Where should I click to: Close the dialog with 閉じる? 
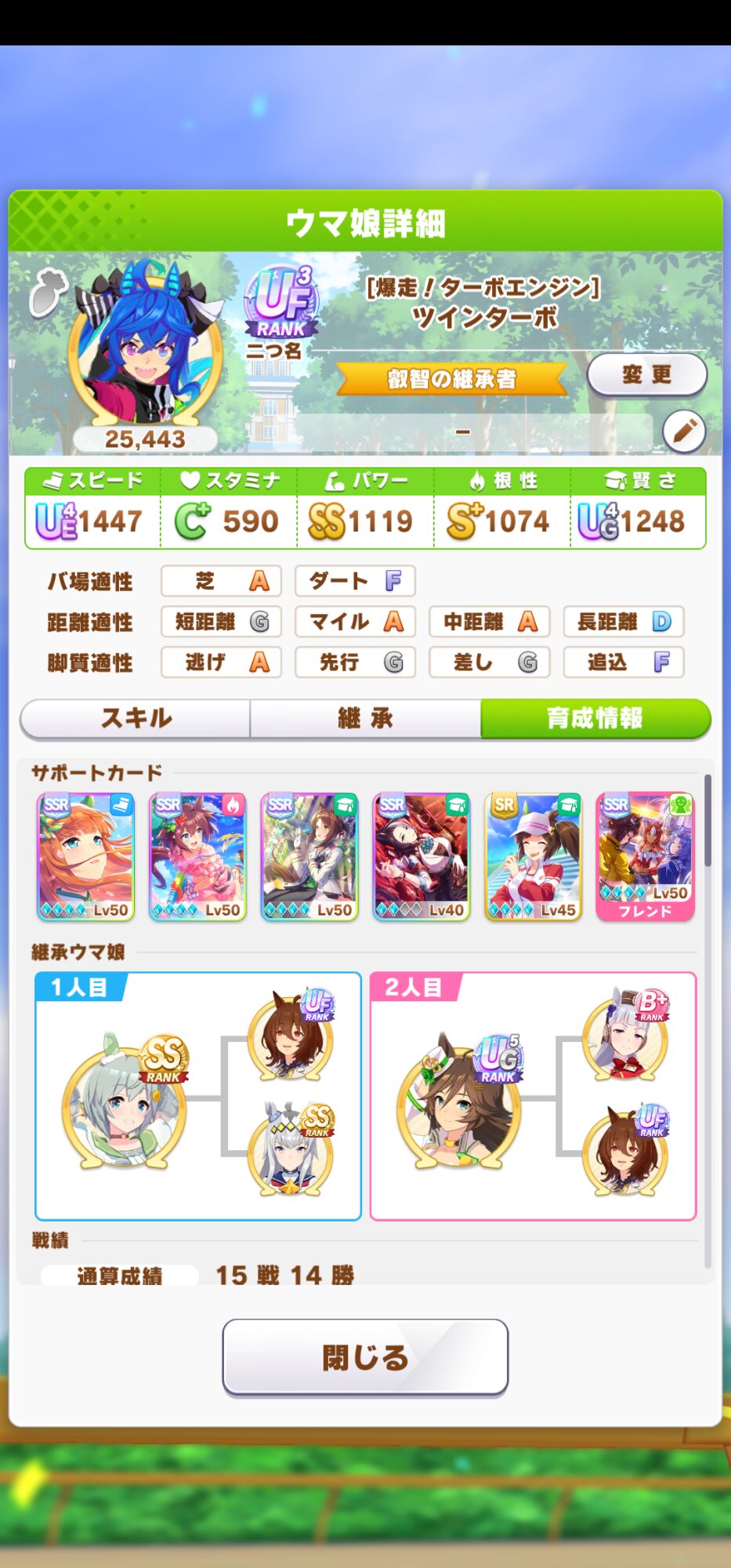pos(365,1357)
